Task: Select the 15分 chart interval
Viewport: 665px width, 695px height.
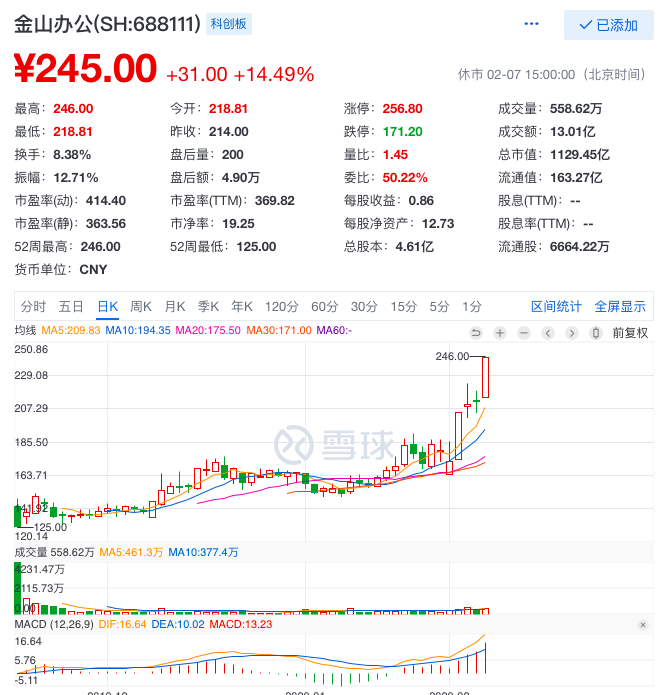Action: tap(403, 307)
